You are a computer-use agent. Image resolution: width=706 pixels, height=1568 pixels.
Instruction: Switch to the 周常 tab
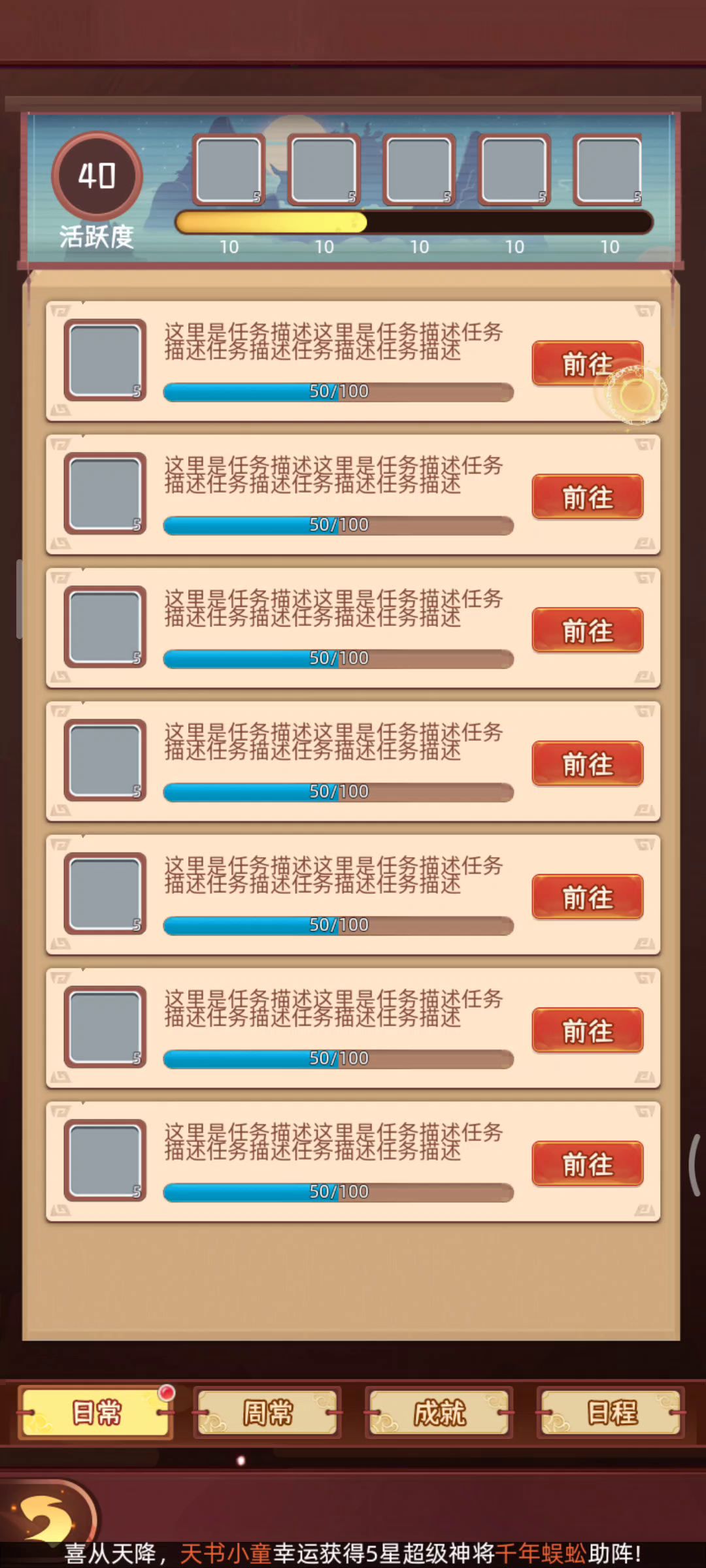[267, 1413]
